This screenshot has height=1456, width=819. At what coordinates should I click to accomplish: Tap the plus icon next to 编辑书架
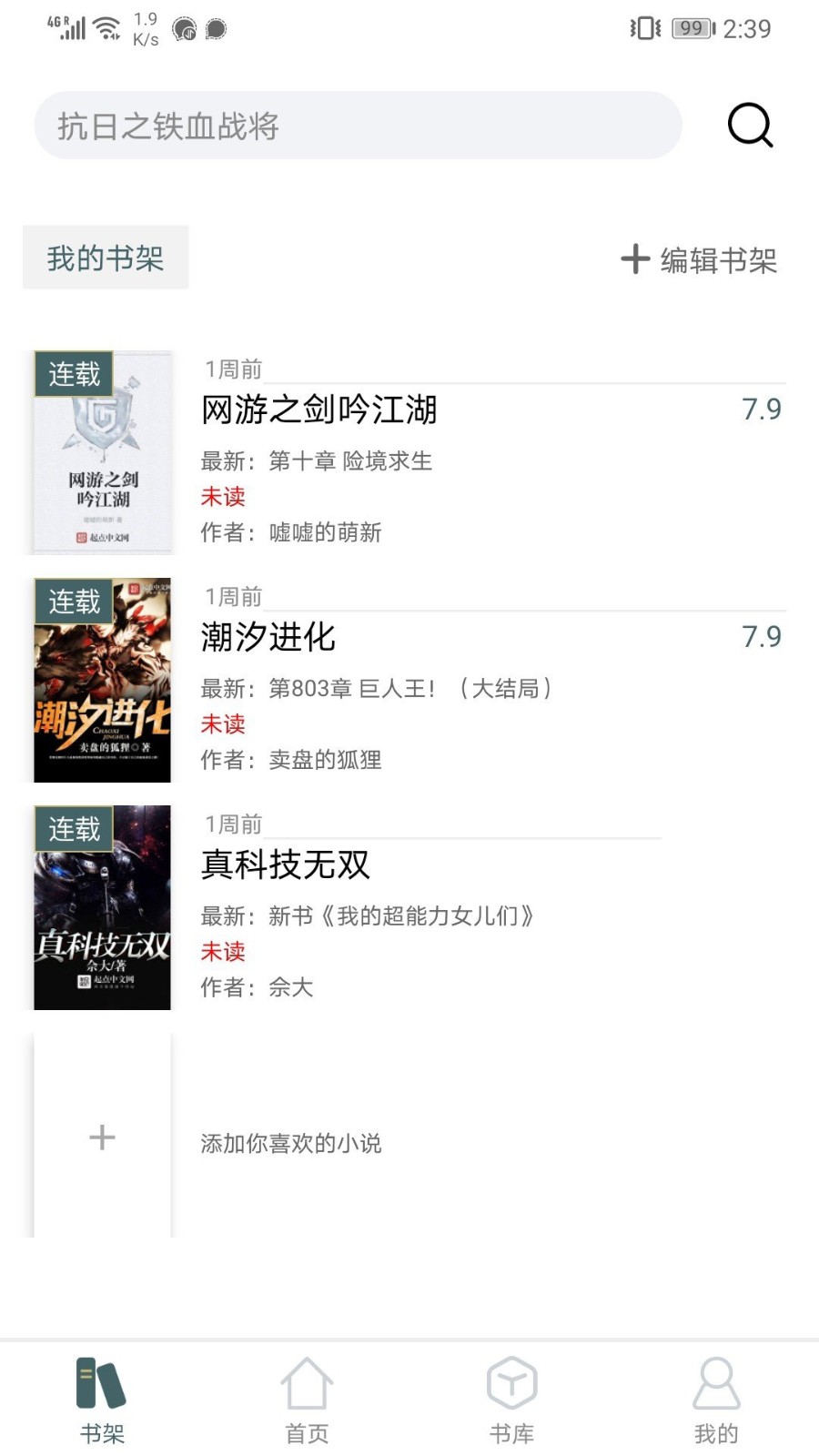[x=635, y=261]
